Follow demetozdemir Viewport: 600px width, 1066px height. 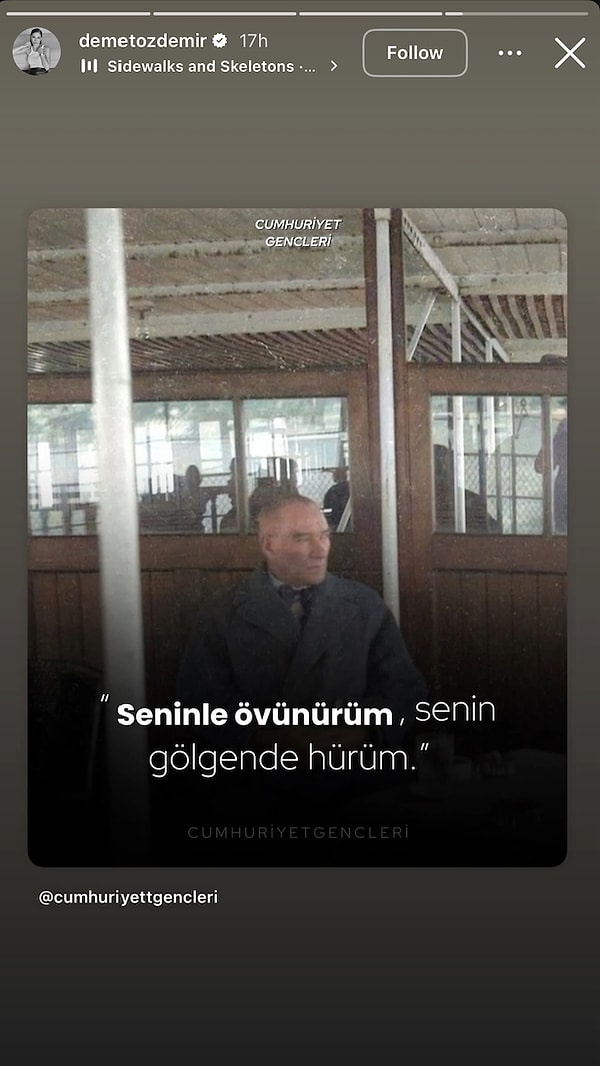(414, 53)
